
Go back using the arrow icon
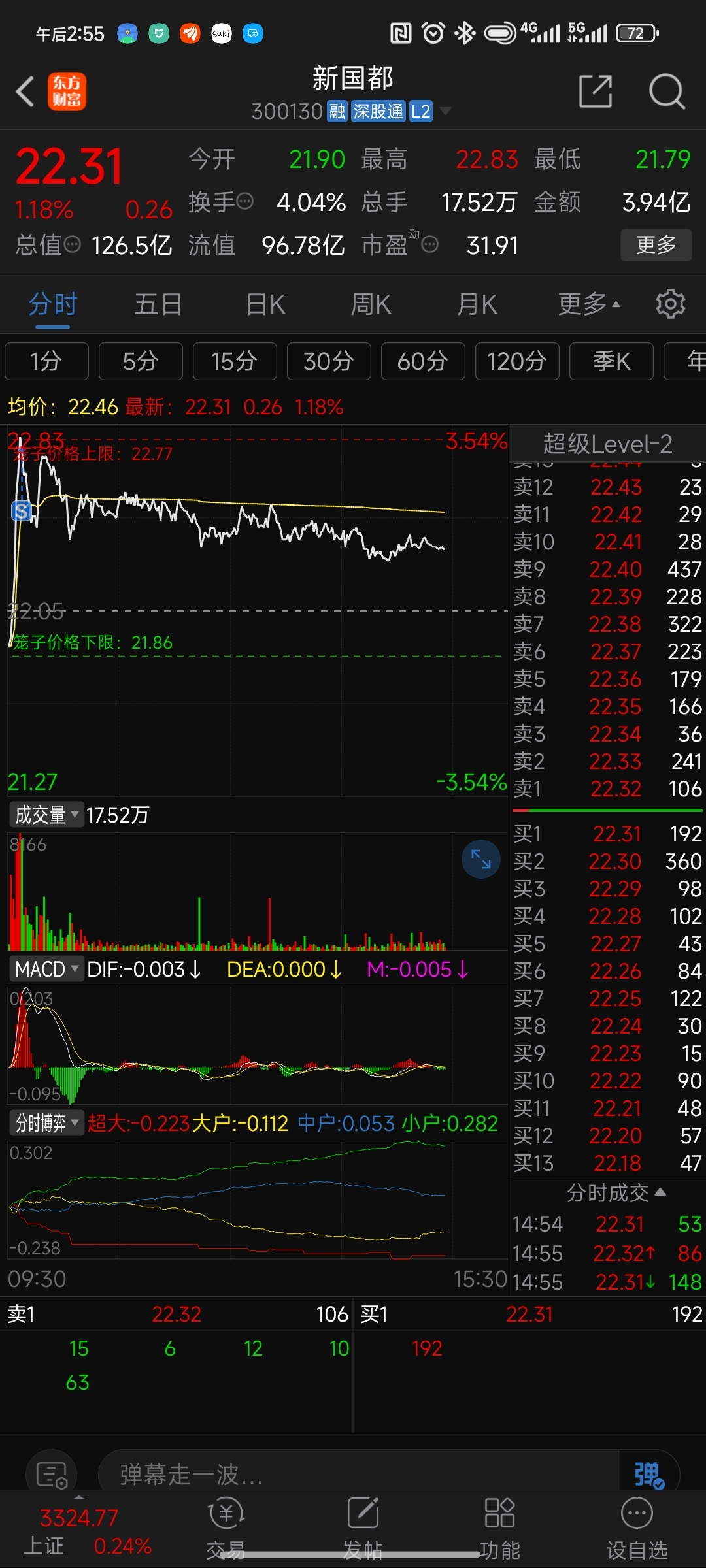pos(25,91)
